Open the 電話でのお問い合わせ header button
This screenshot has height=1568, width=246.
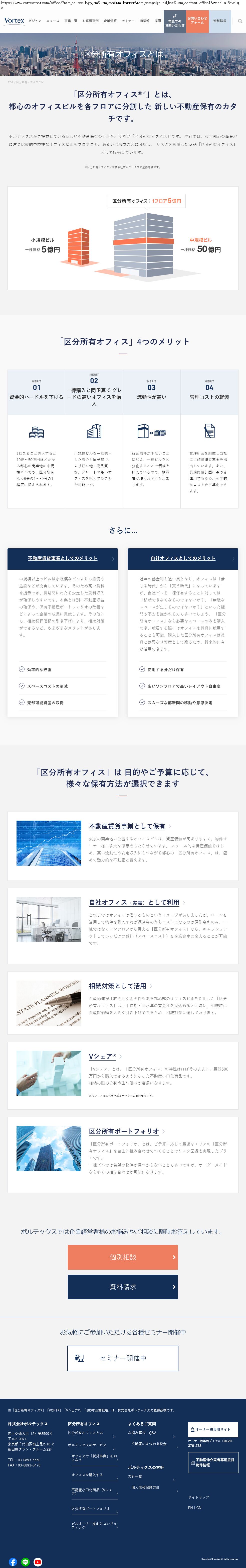(x=175, y=21)
